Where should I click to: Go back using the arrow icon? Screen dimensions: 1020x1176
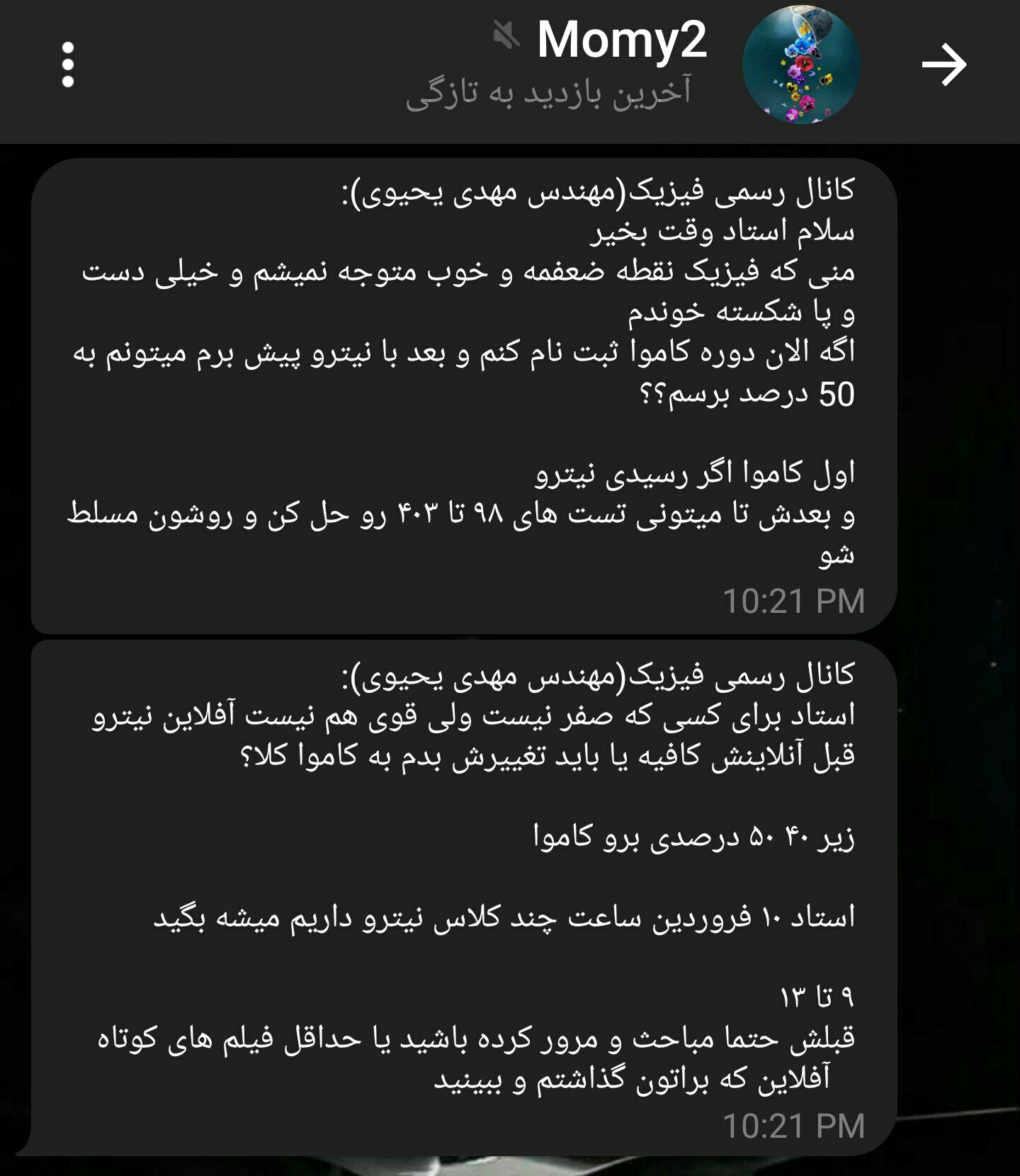coord(944,65)
